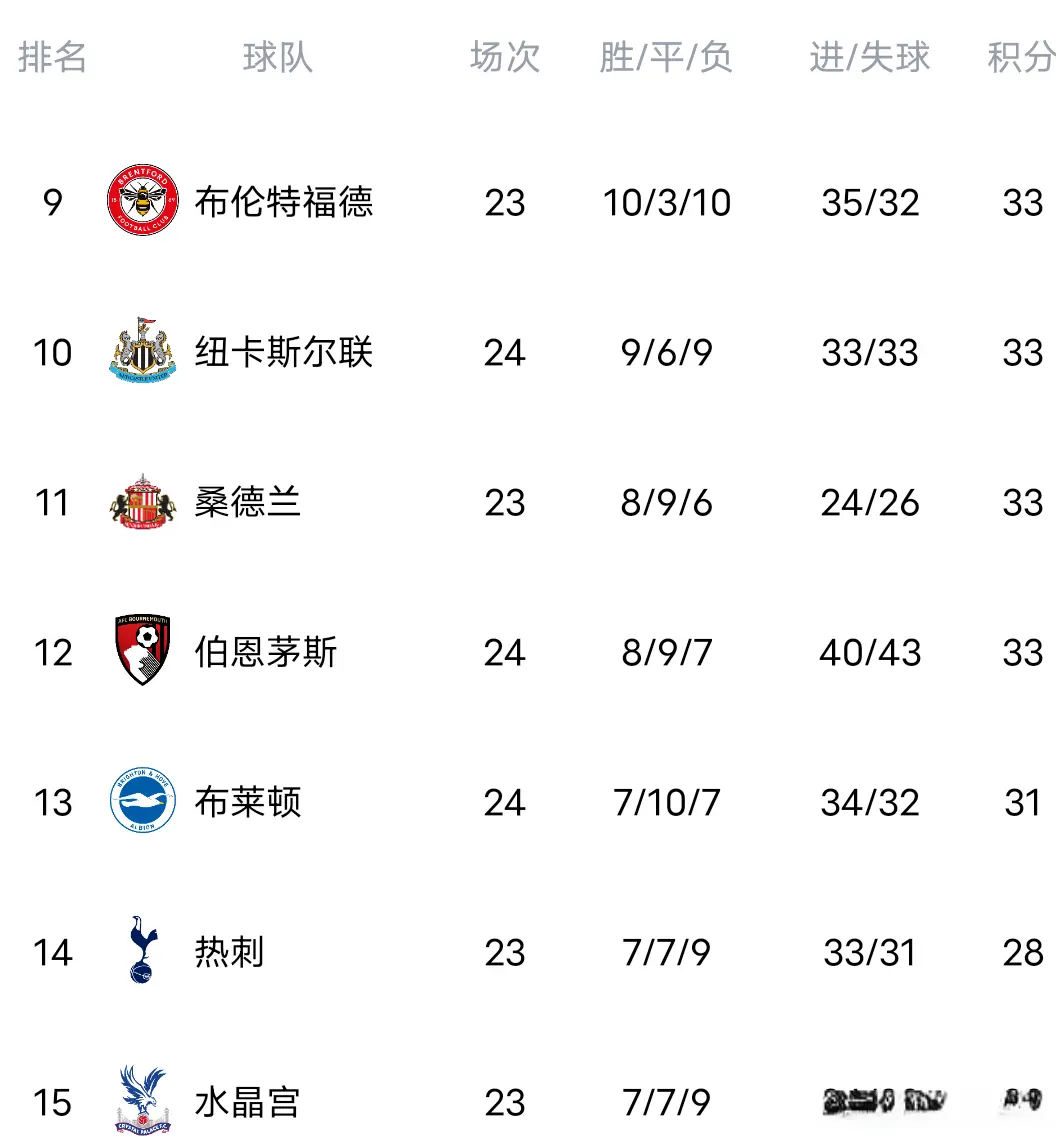View 伯恩茅斯 team details
The height and width of the screenshot is (1144, 1056).
click(x=265, y=652)
